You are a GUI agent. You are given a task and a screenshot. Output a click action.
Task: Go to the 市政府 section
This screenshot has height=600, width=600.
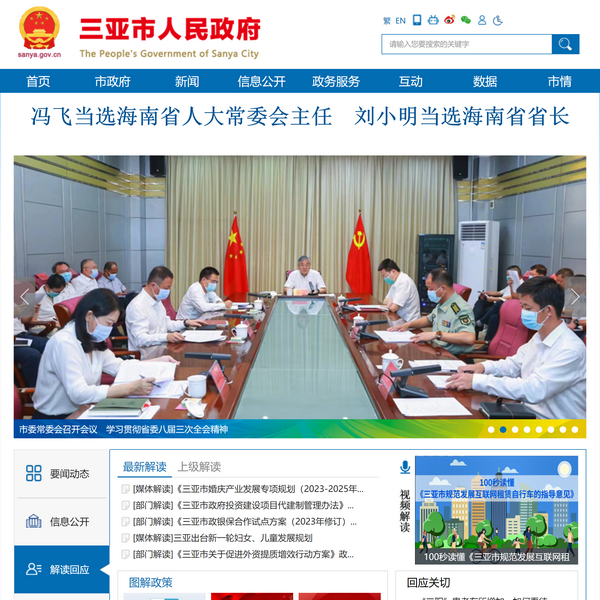click(x=112, y=82)
